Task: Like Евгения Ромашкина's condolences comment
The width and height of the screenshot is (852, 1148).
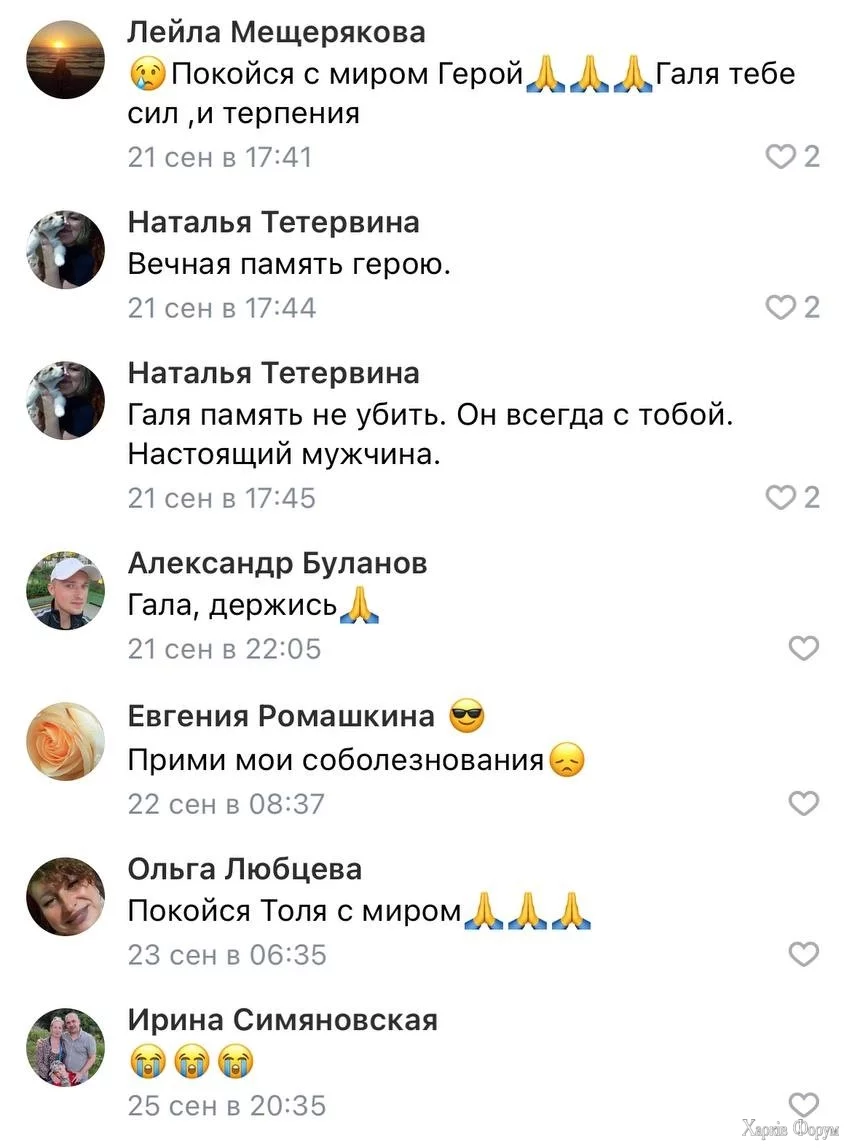Action: (803, 803)
